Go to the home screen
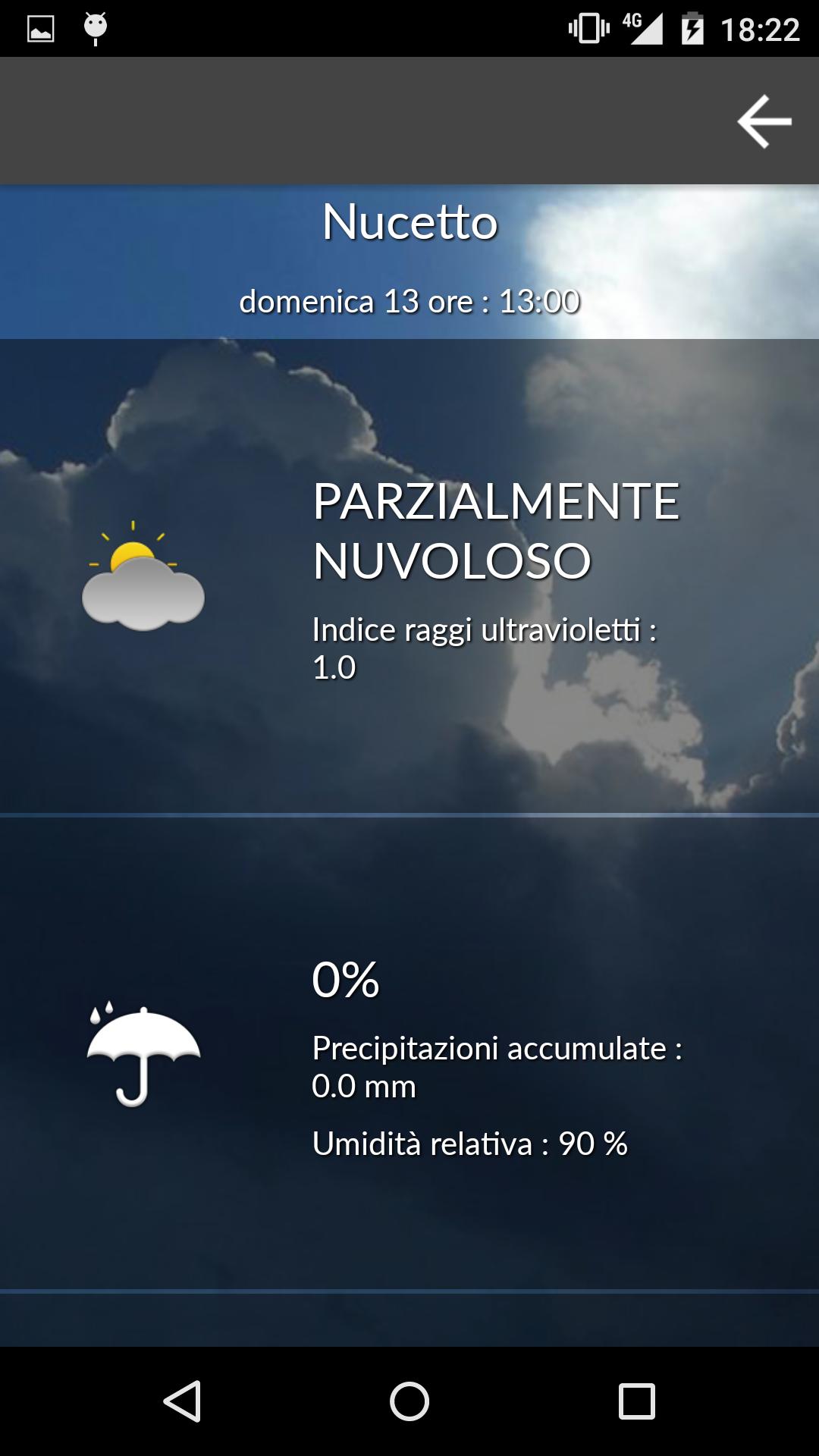 tap(409, 1401)
